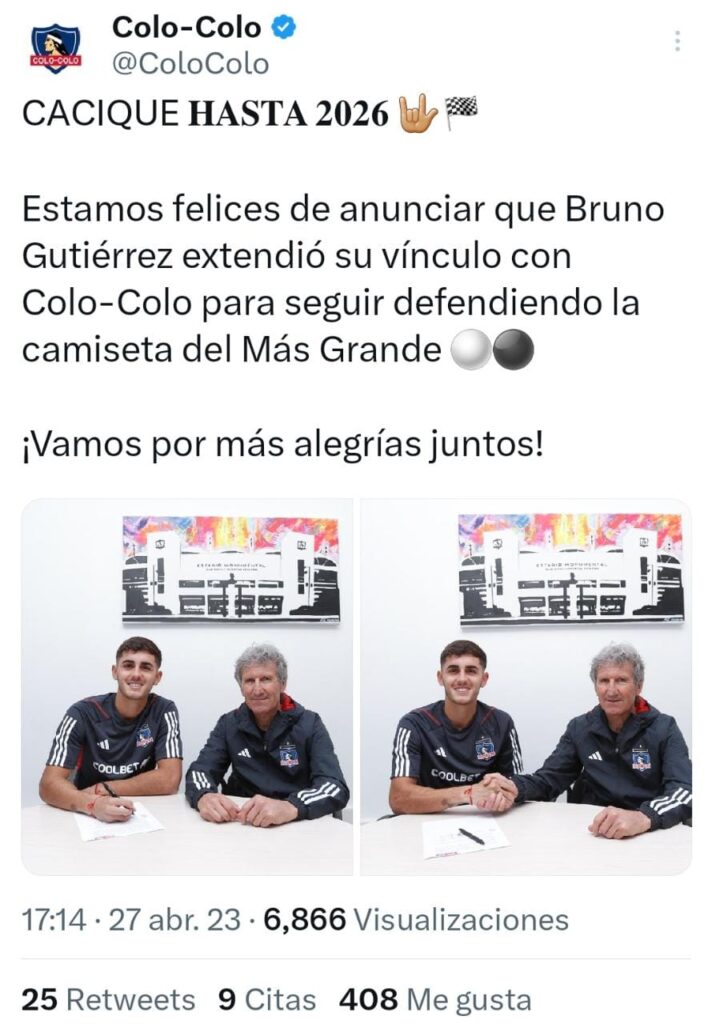View the handshake photo
This screenshot has height=1024, width=712.
pos(526,686)
